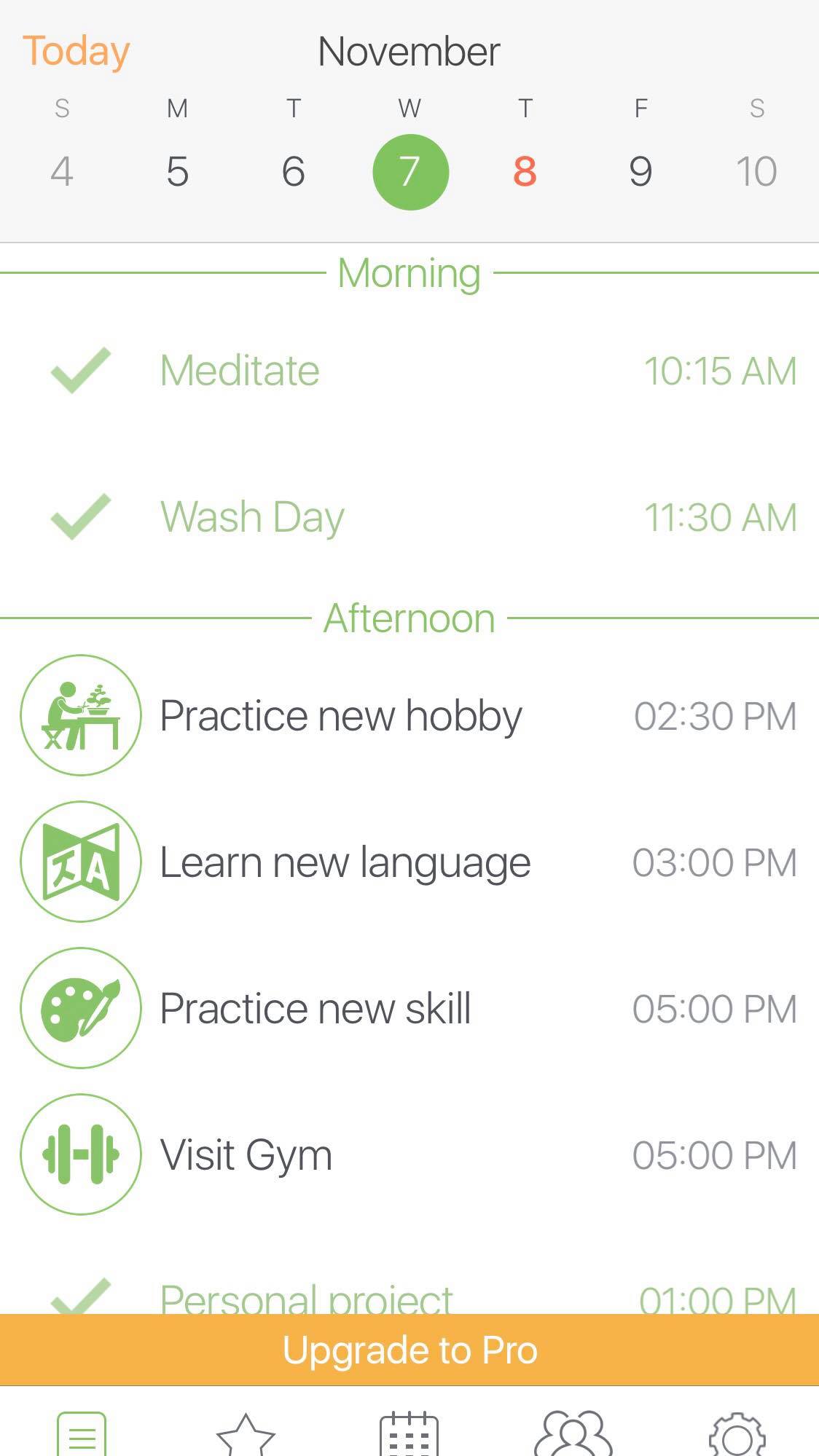Jump to Today in the calendar
The image size is (819, 1456).
[x=76, y=52]
